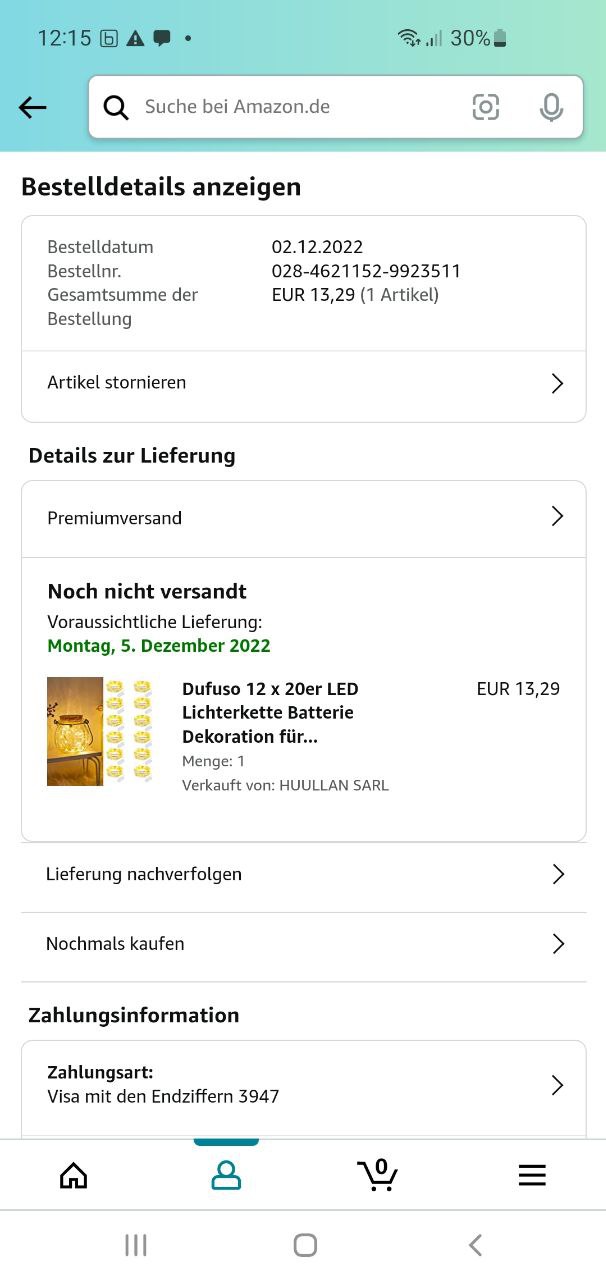The height and width of the screenshot is (1280, 606).
Task: Open the shopping cart tab
Action: [x=378, y=1175]
